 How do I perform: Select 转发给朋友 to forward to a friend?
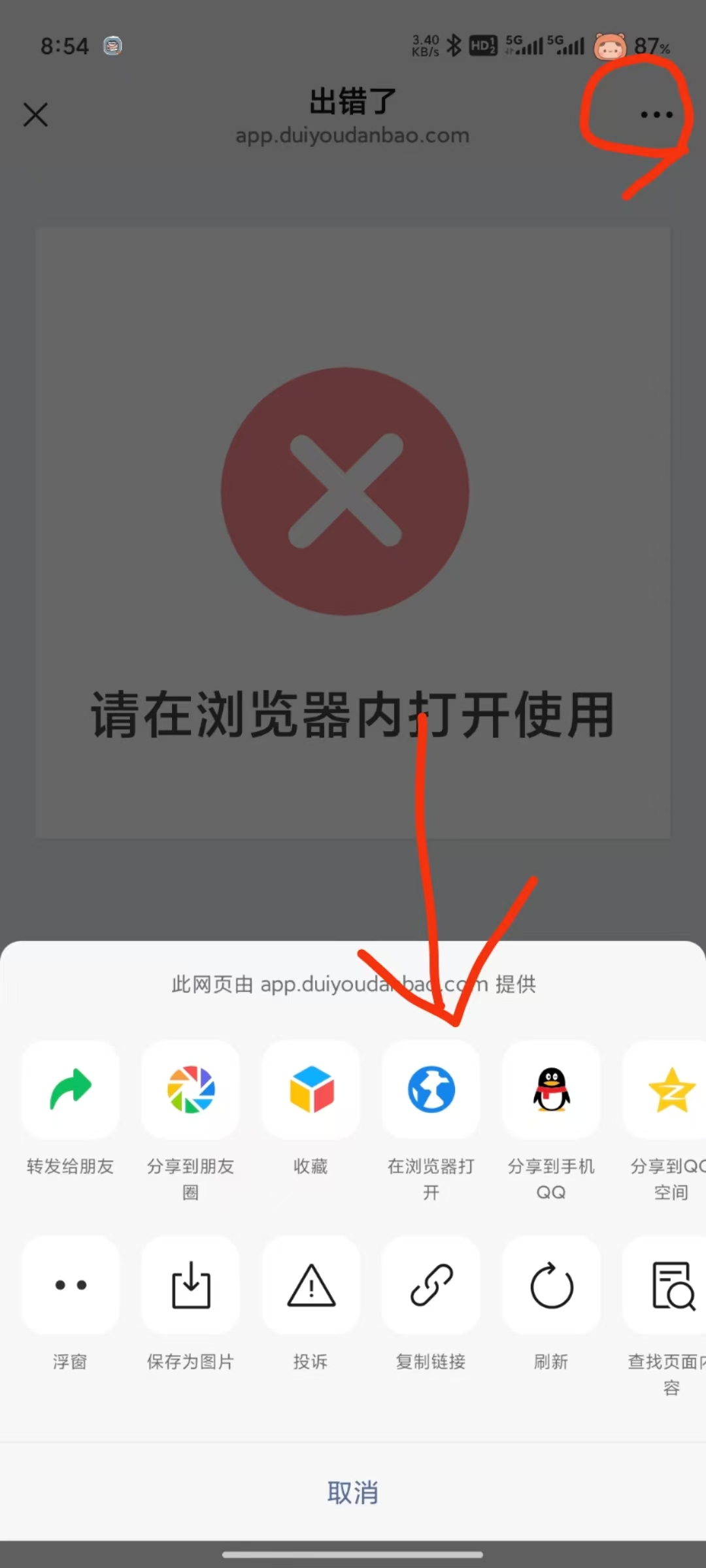[x=71, y=1090]
